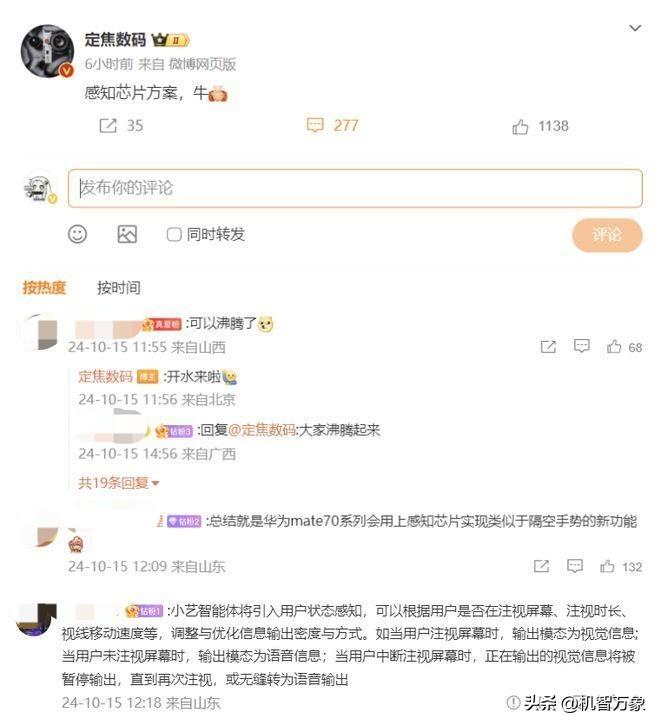Repost the post with 35 shares
This screenshot has height=726, width=660.
[109, 126]
